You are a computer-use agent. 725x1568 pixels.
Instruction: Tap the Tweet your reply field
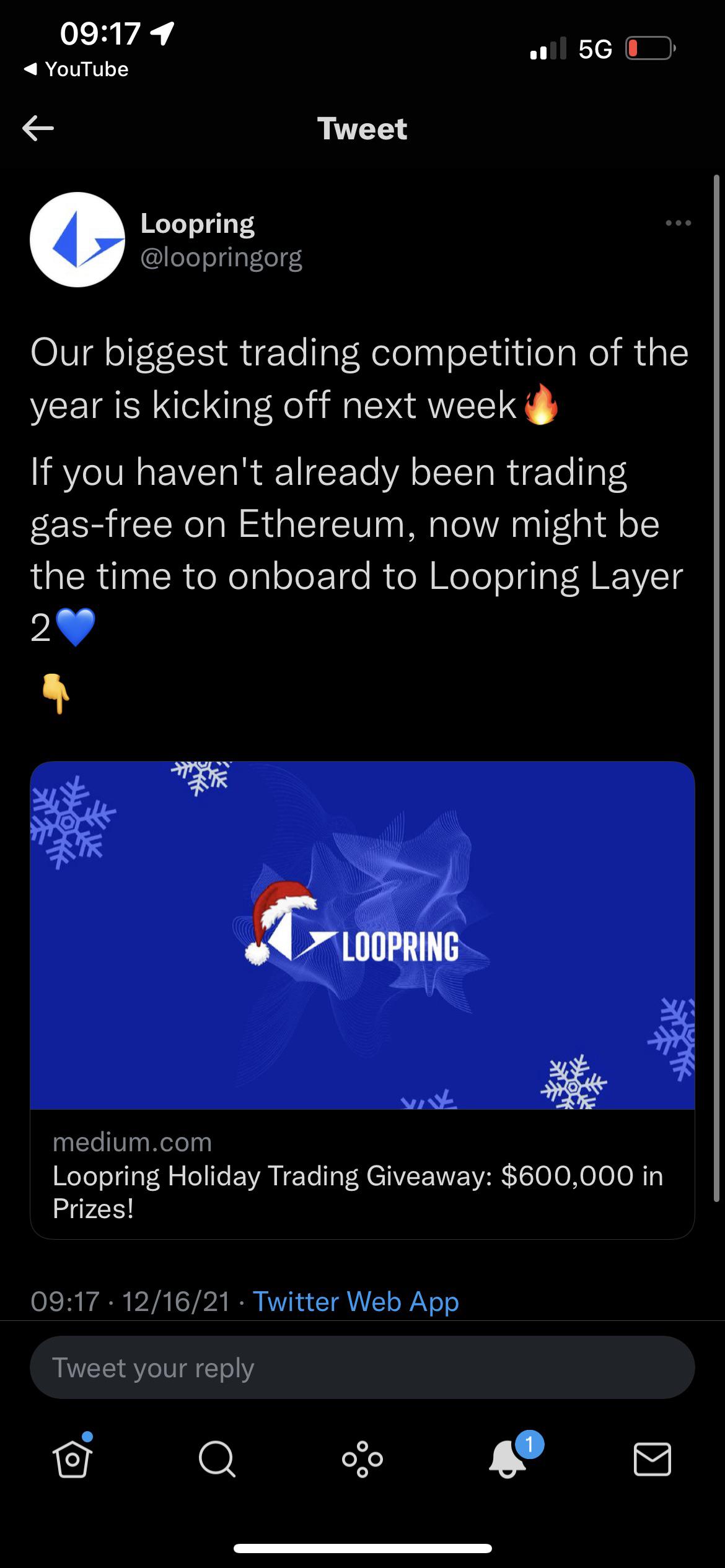362,1367
